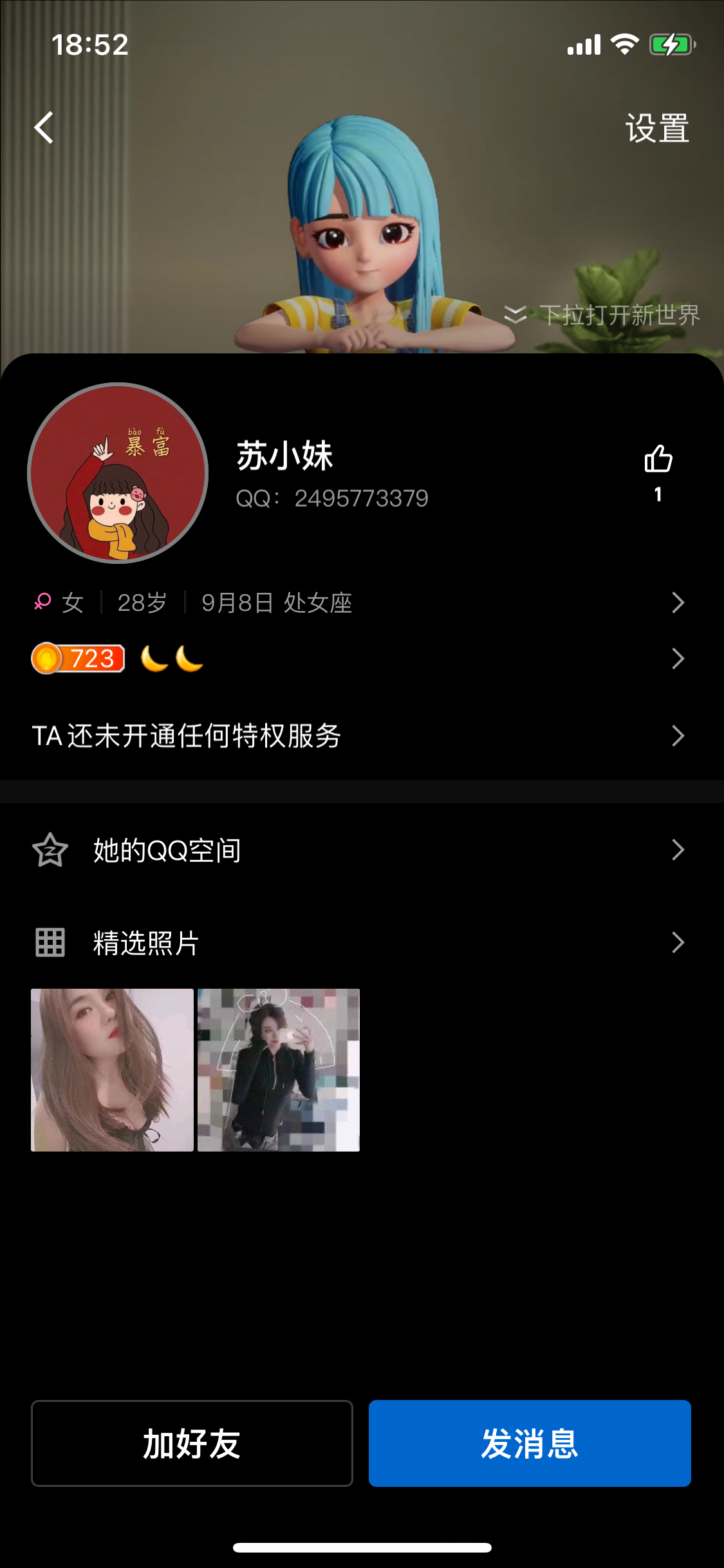Like the profile with the thumbs-up icon

(658, 460)
